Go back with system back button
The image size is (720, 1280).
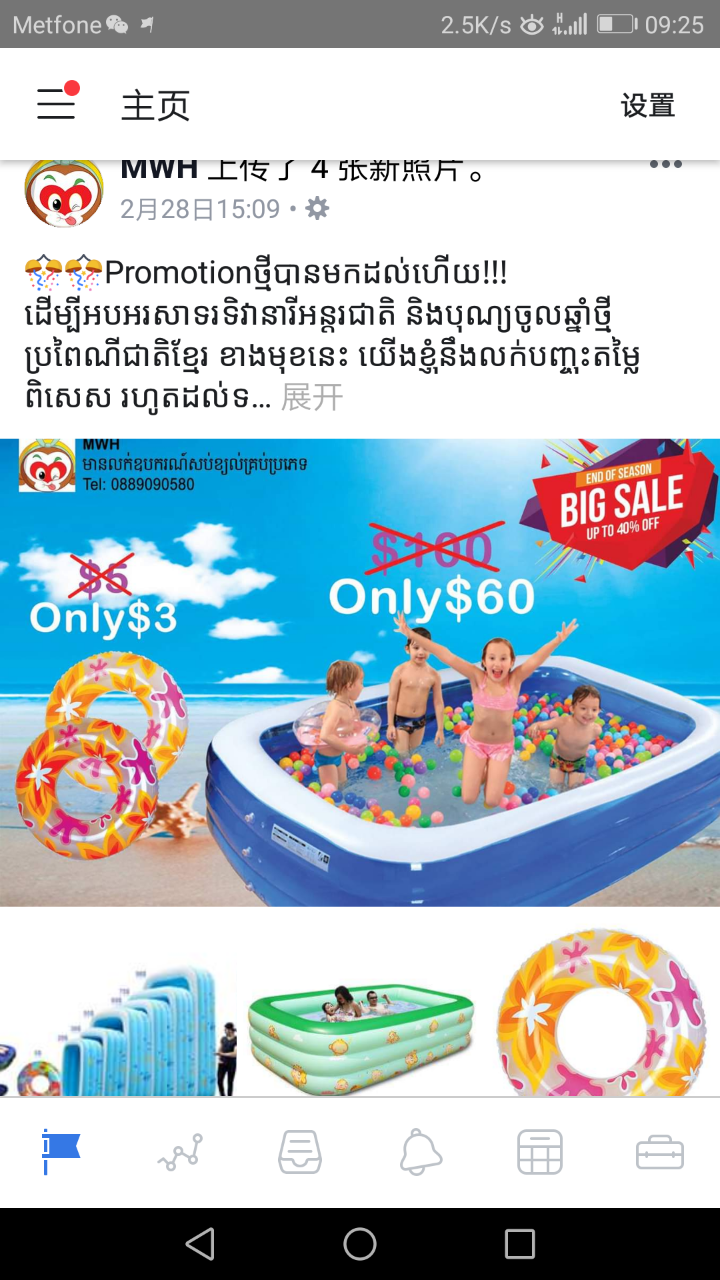pyautogui.click(x=200, y=1244)
